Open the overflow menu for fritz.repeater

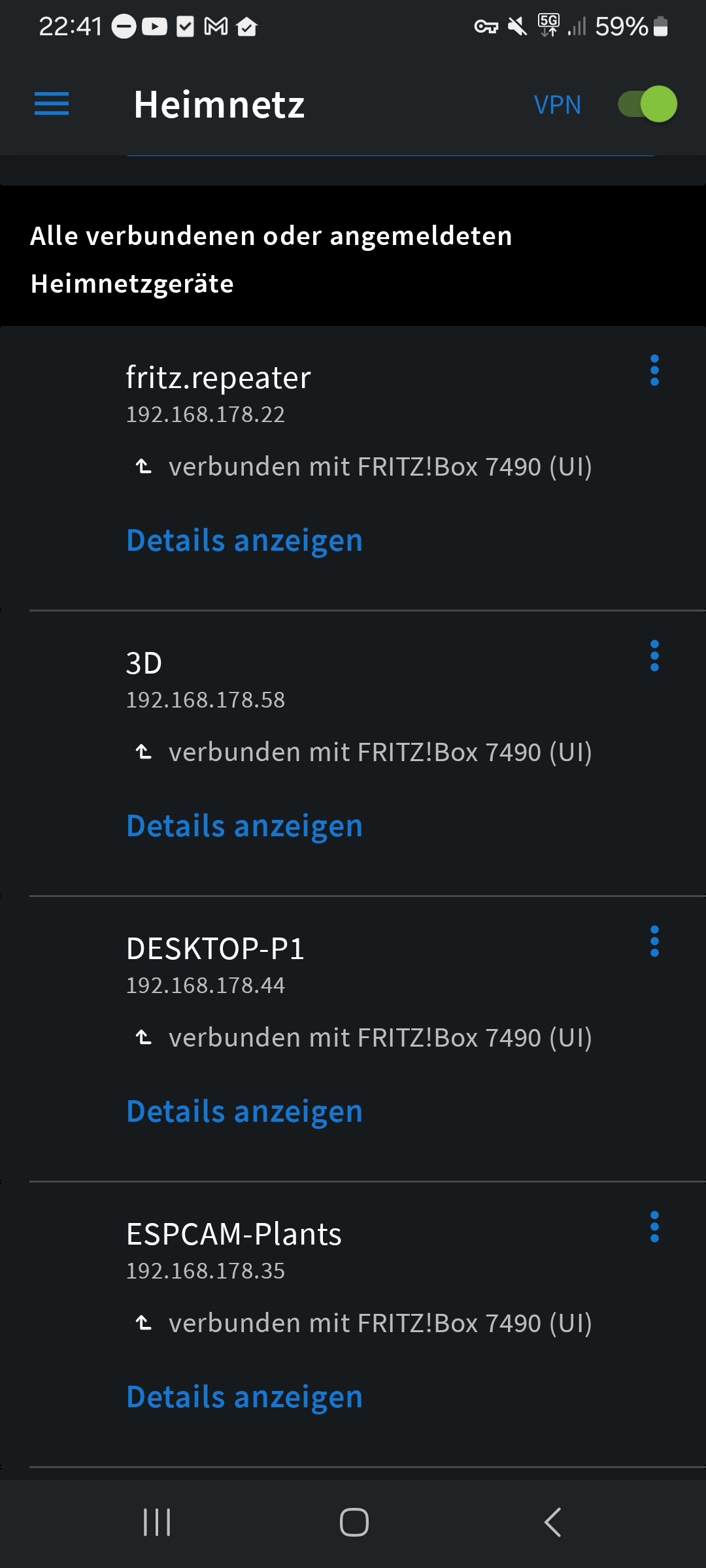(654, 371)
